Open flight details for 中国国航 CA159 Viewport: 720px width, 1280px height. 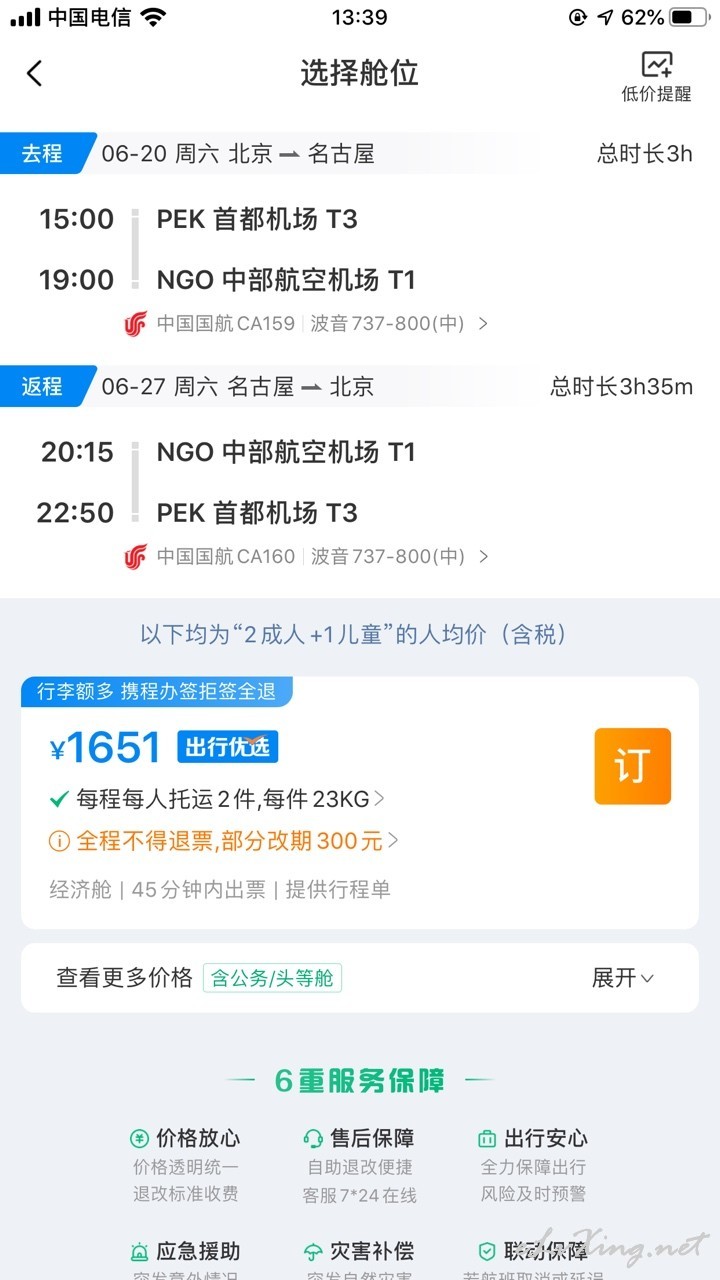[307, 323]
